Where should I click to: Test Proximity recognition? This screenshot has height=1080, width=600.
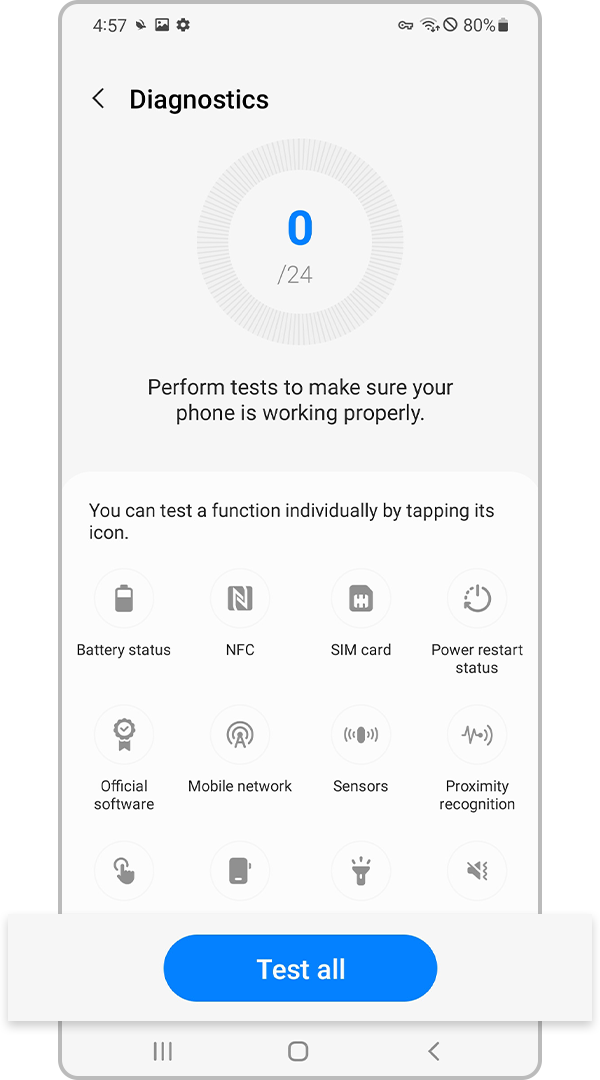point(477,735)
